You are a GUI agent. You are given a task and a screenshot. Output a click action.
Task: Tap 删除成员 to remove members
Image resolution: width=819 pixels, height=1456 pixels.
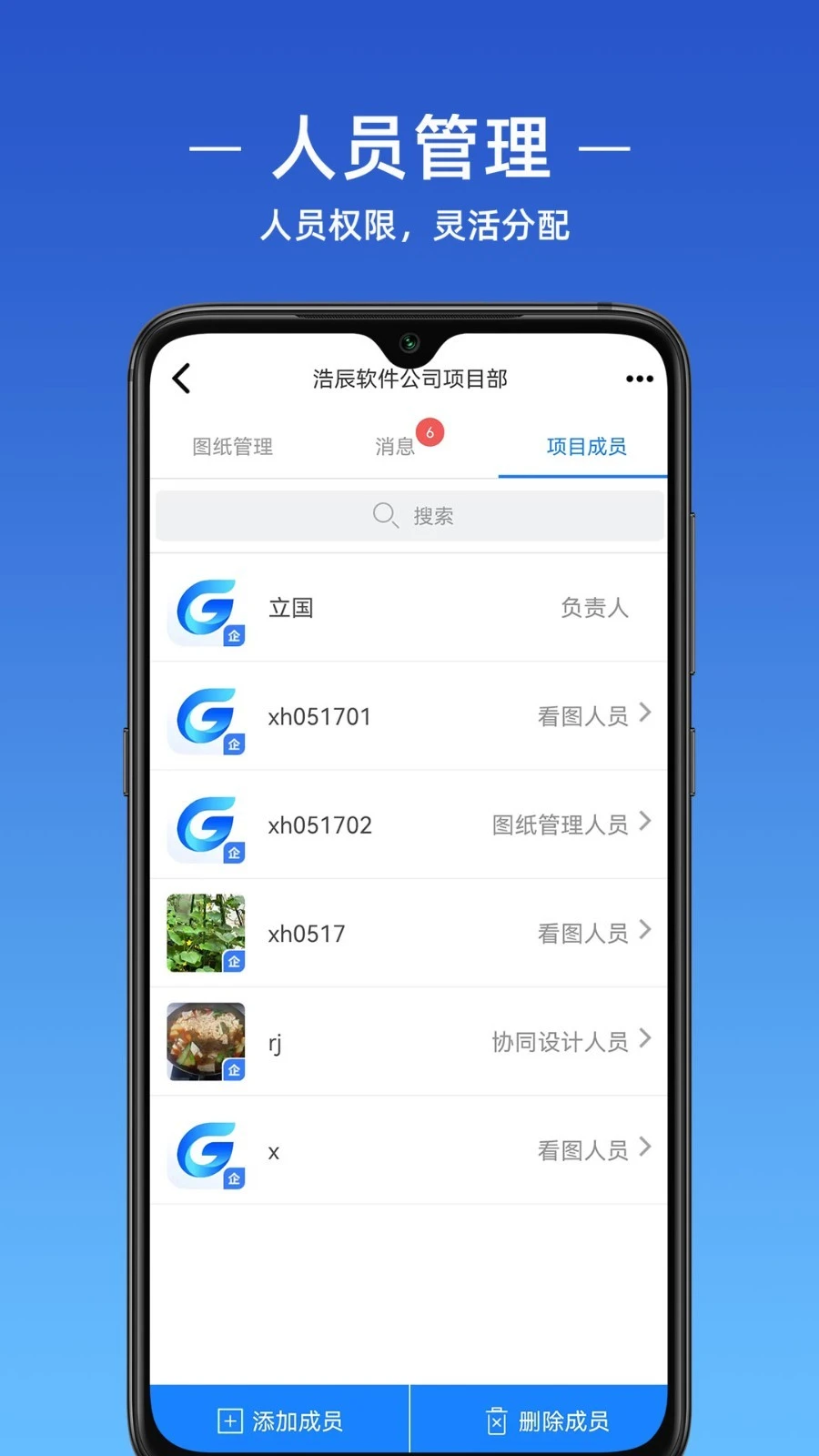[x=564, y=1421]
